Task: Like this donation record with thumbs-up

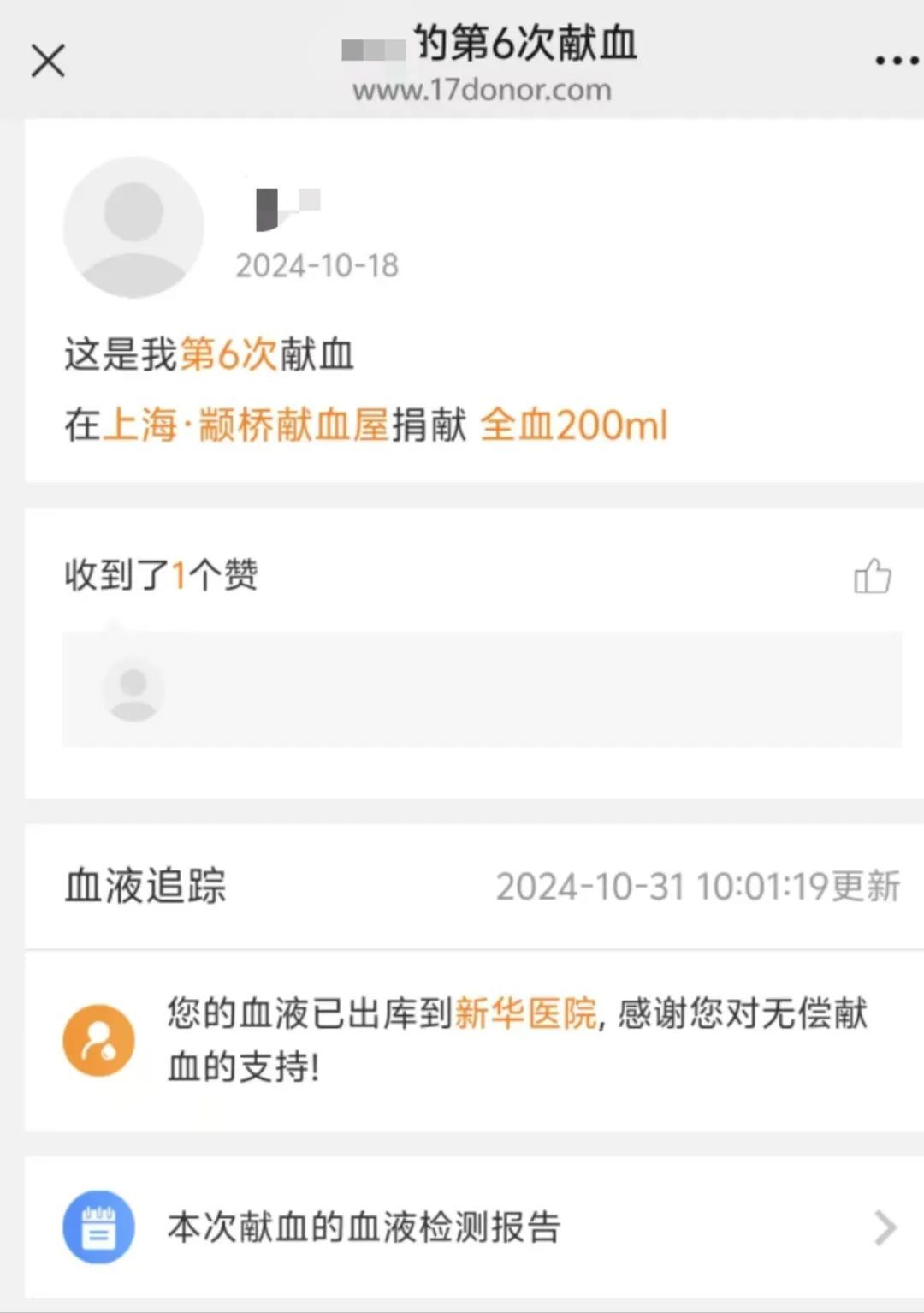Action: point(872,576)
